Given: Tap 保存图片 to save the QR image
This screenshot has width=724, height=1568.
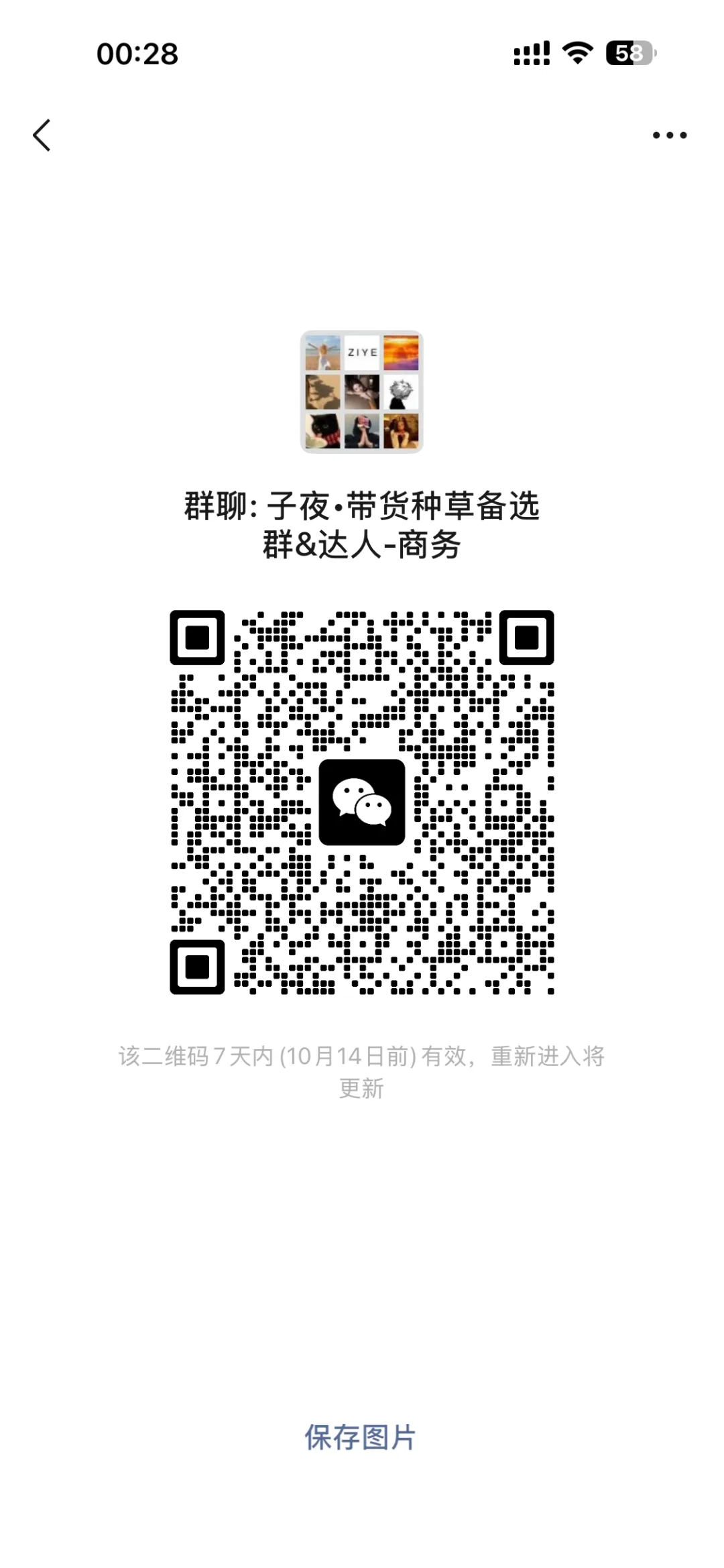Looking at the screenshot, I should 361,1437.
